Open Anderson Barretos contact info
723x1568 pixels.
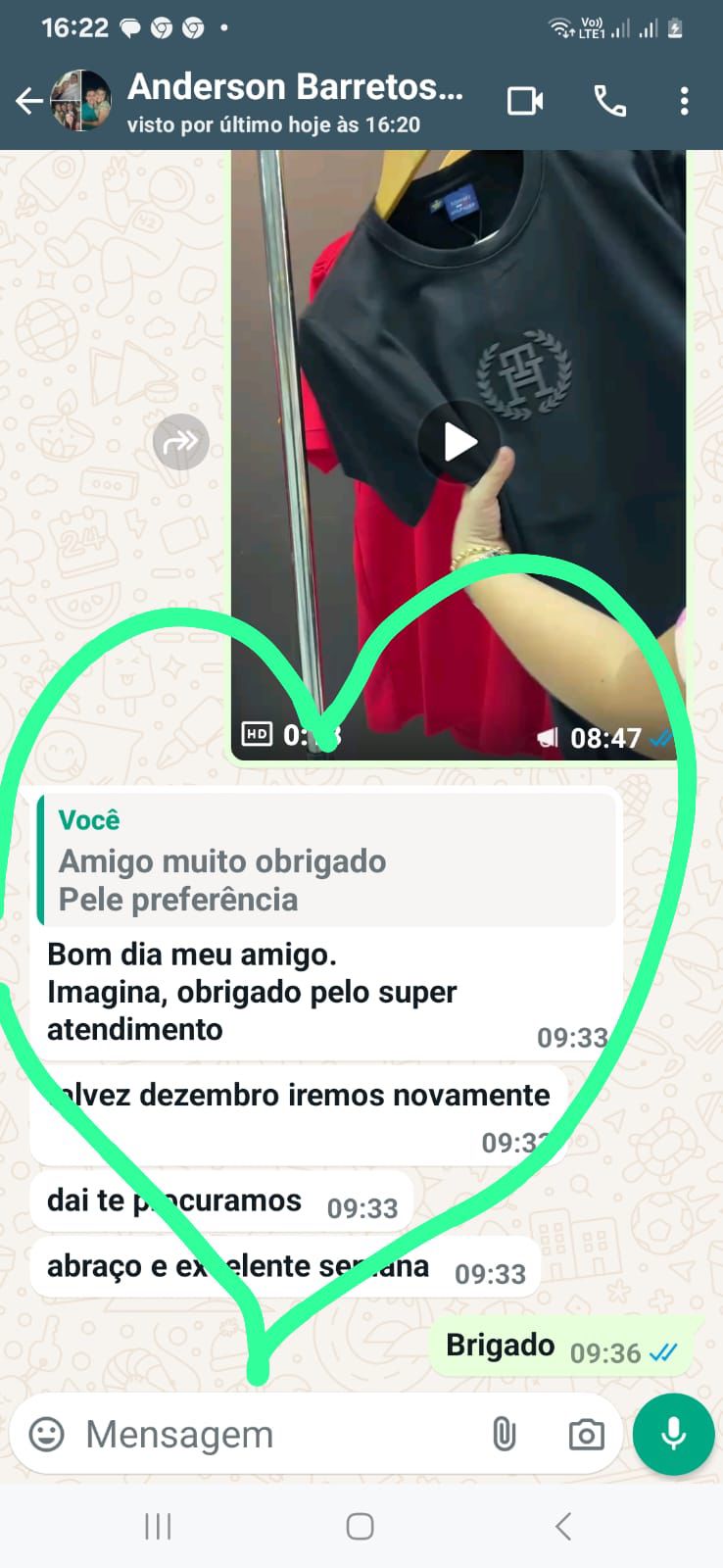click(294, 100)
